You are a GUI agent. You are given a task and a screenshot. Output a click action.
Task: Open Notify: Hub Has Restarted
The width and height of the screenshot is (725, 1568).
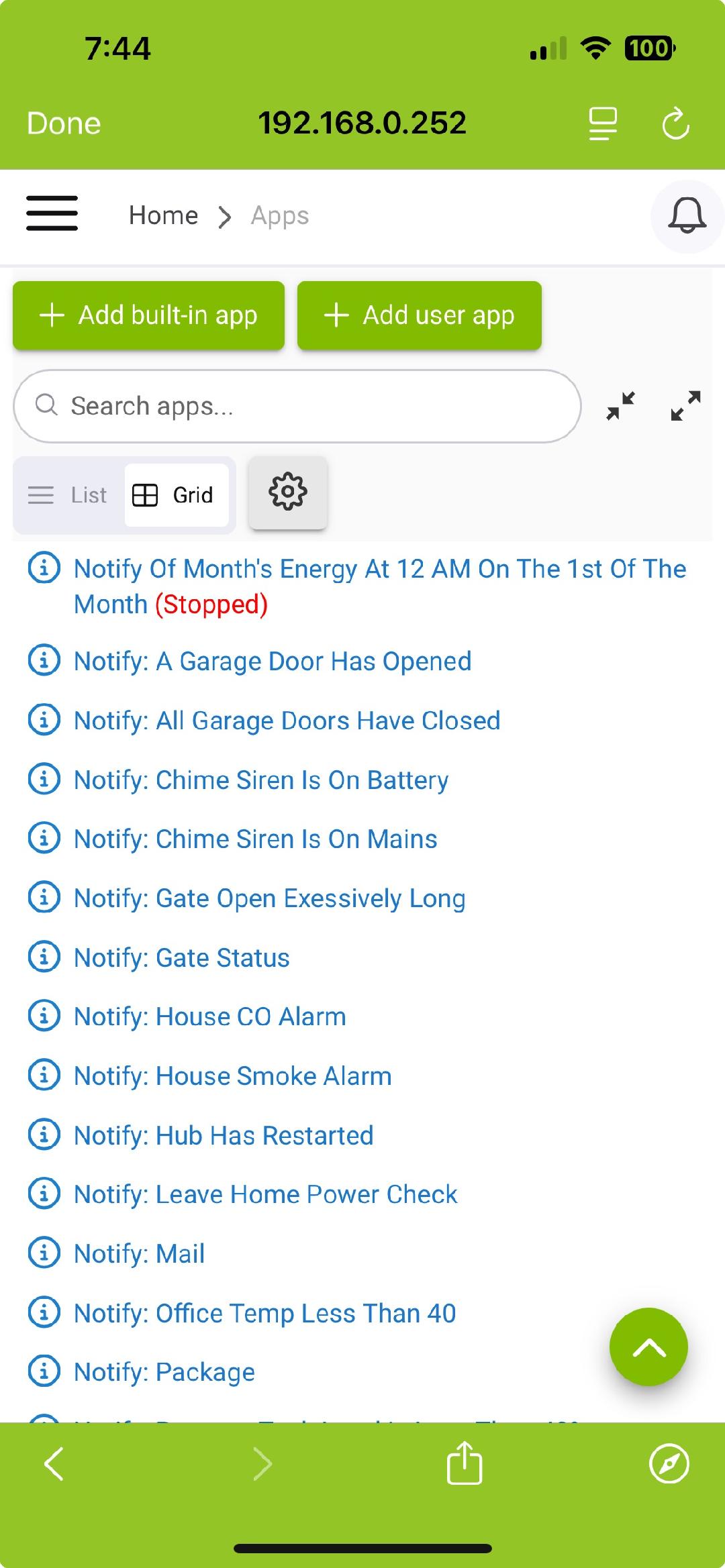(224, 1136)
